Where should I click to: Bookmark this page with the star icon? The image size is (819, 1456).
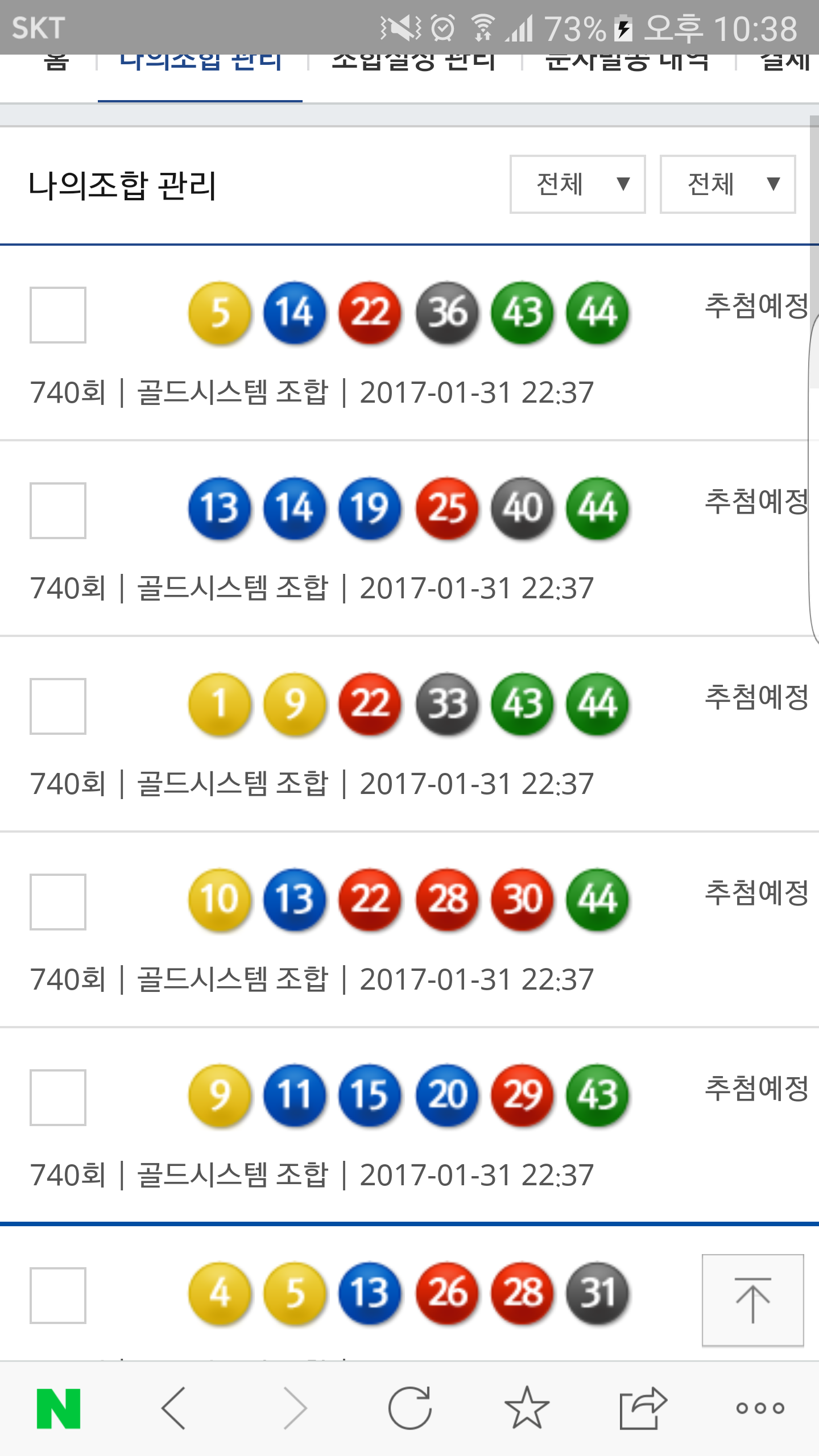click(527, 1408)
